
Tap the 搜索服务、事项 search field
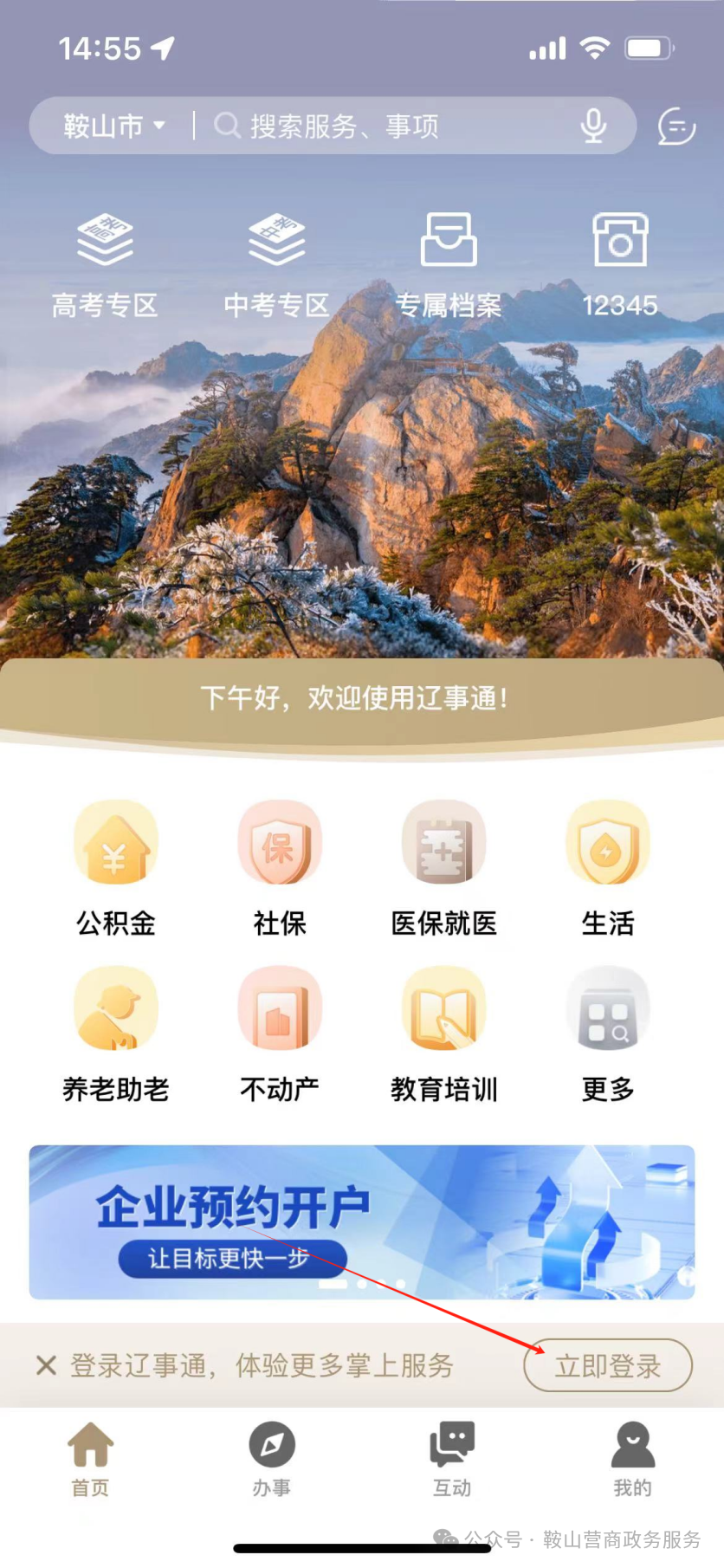(x=381, y=126)
